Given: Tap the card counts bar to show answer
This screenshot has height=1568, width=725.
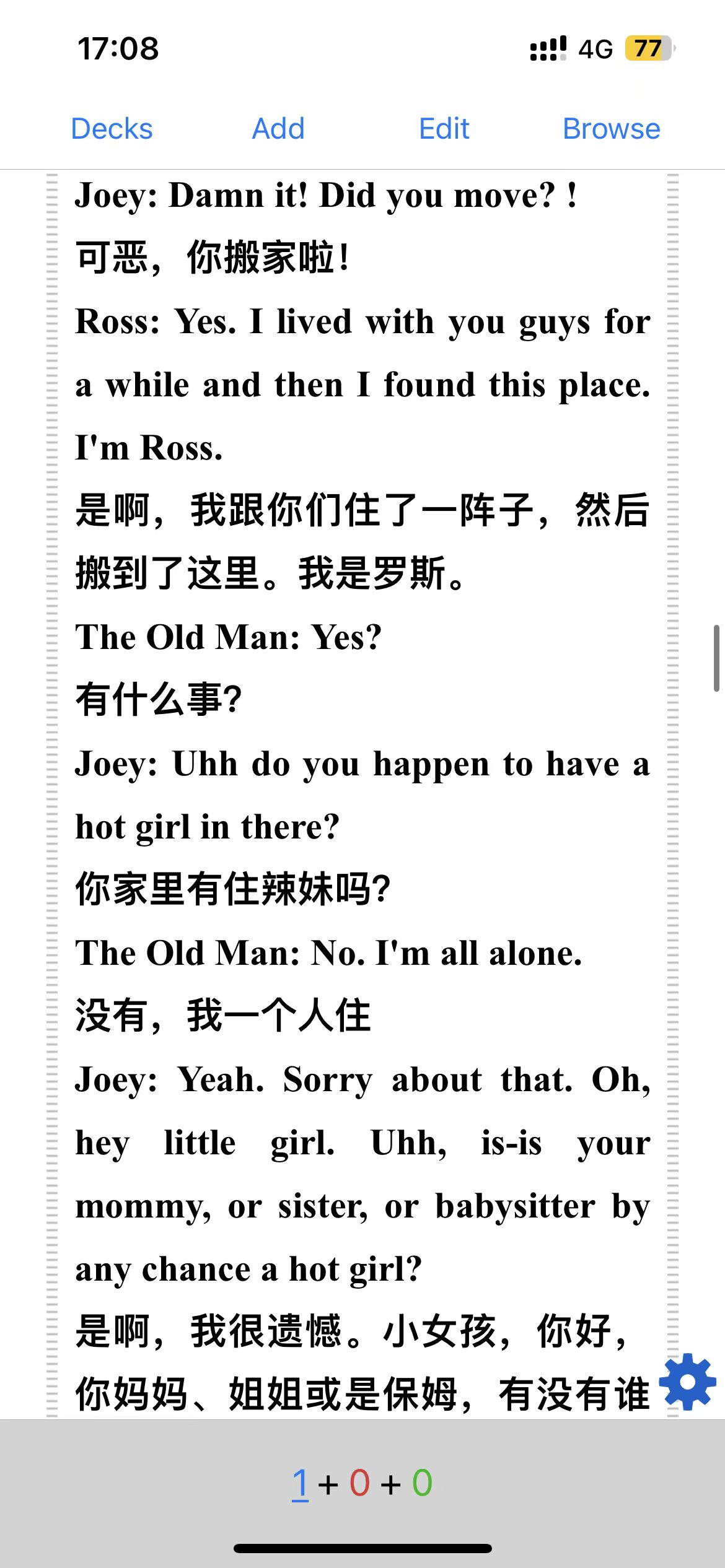Looking at the screenshot, I should click(x=362, y=1483).
